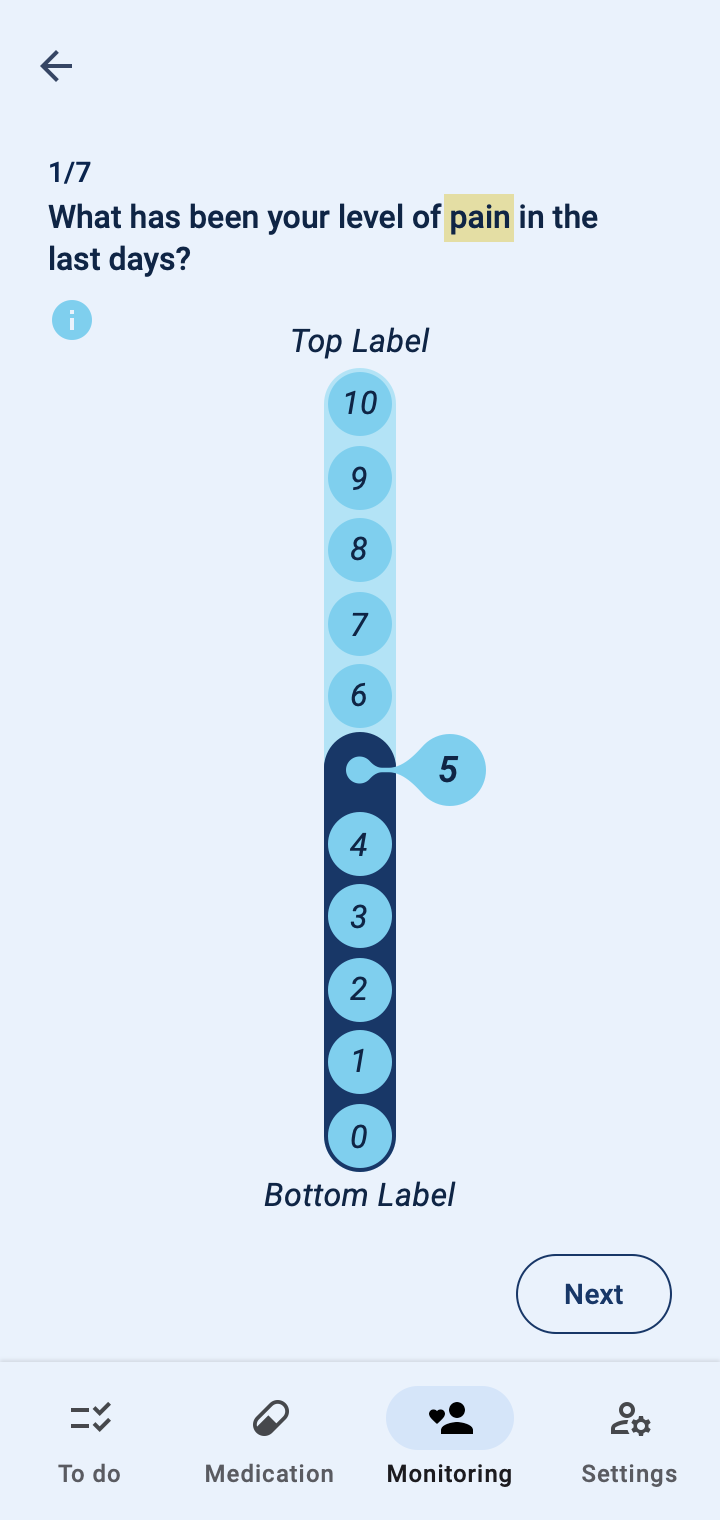Image resolution: width=720 pixels, height=1520 pixels.
Task: Set pain level to 8
Action: 360,550
